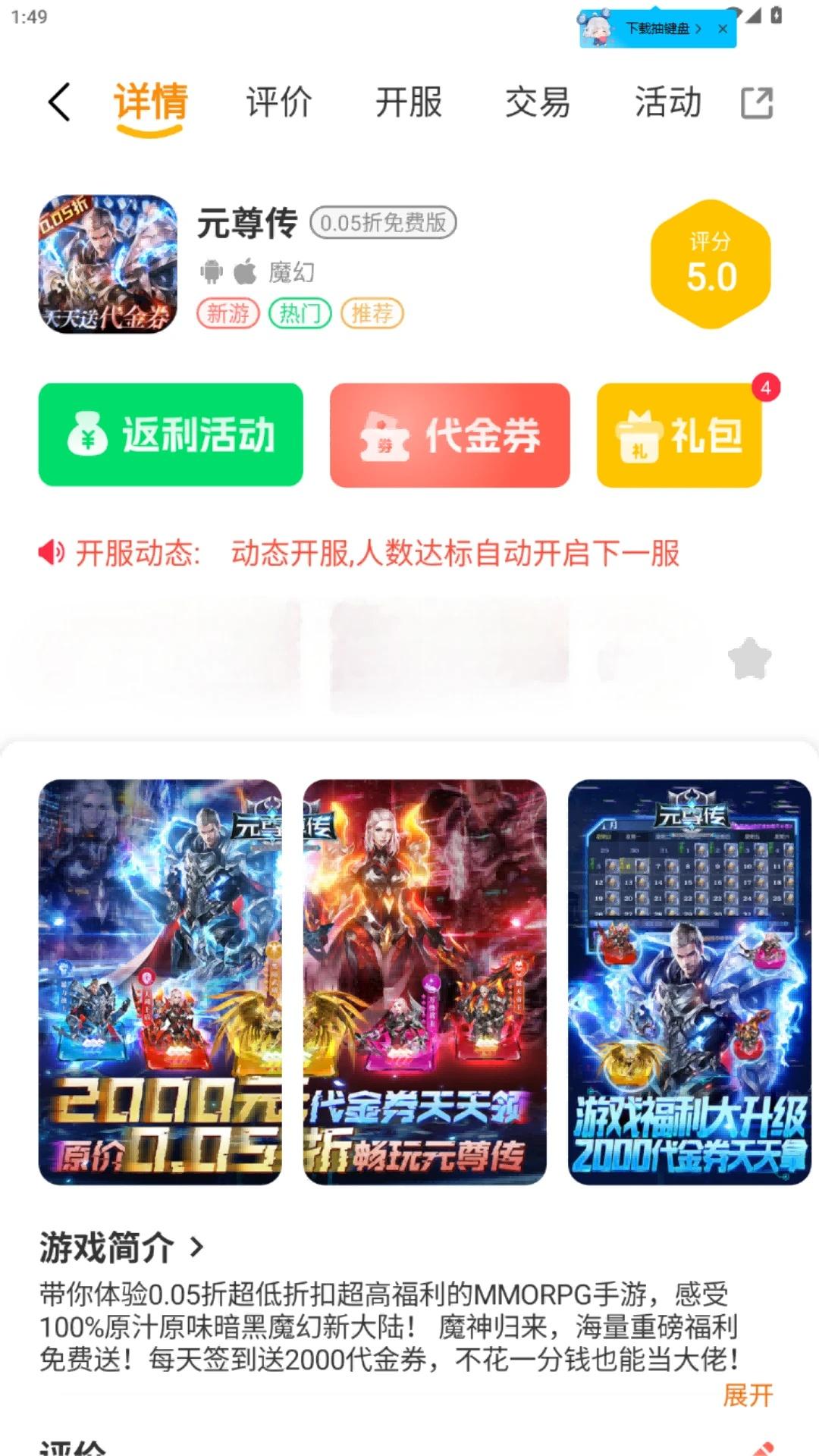
Task: Tap the back arrow at top left
Action: coord(58,102)
